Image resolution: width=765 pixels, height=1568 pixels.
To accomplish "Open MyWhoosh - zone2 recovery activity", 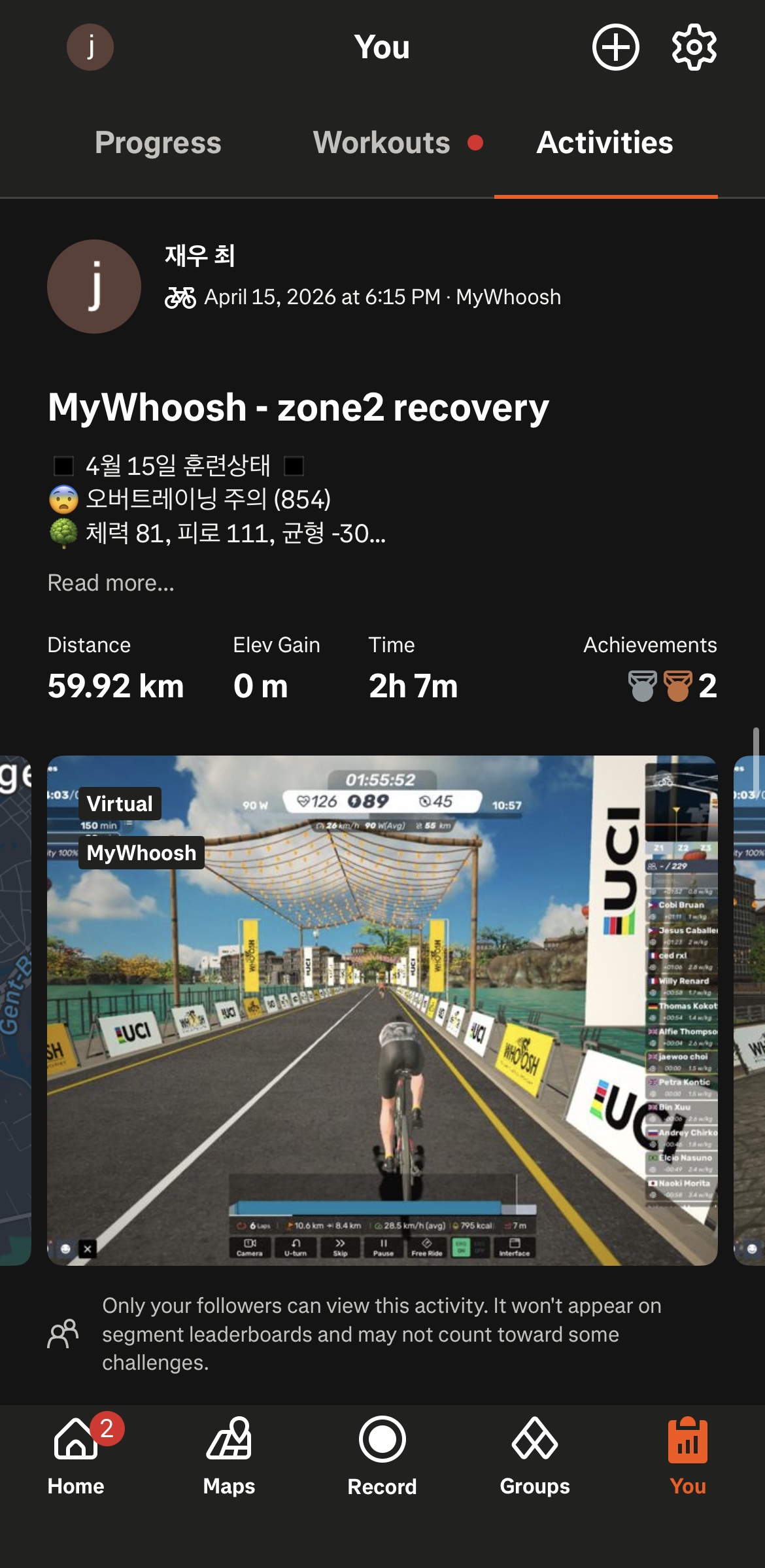I will tap(298, 408).
